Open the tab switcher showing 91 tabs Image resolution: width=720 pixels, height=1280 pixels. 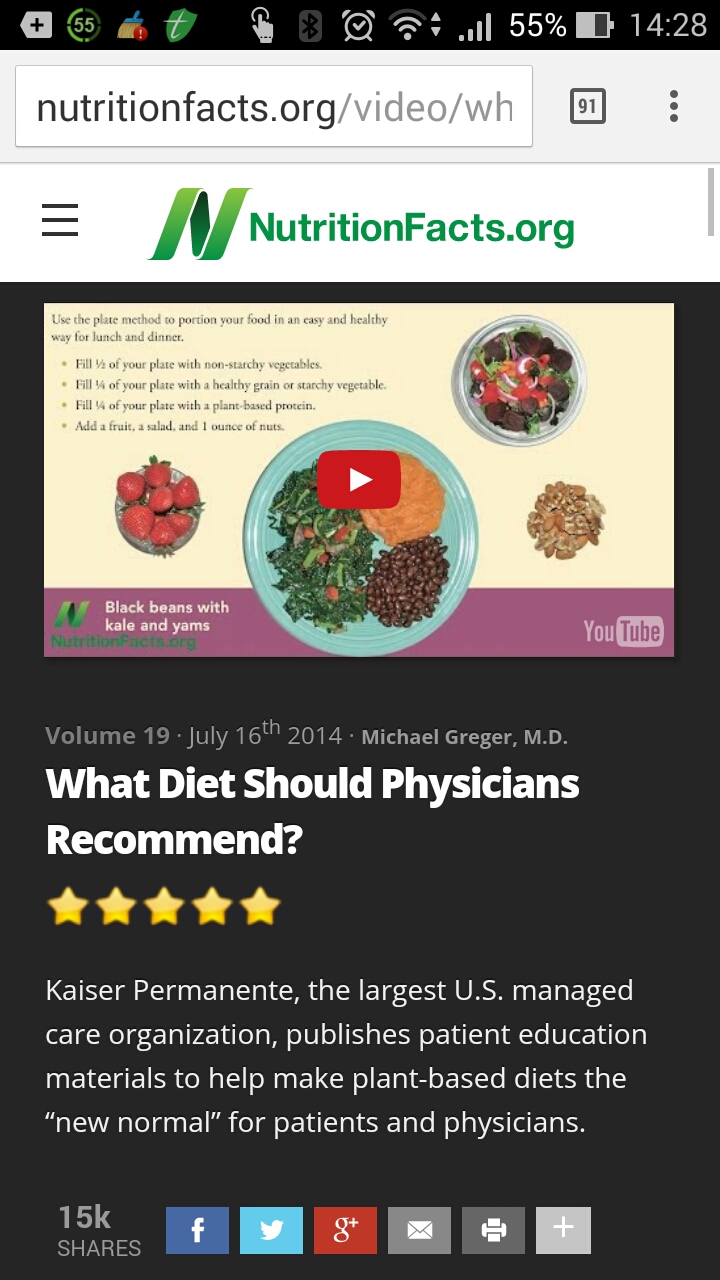click(x=588, y=106)
